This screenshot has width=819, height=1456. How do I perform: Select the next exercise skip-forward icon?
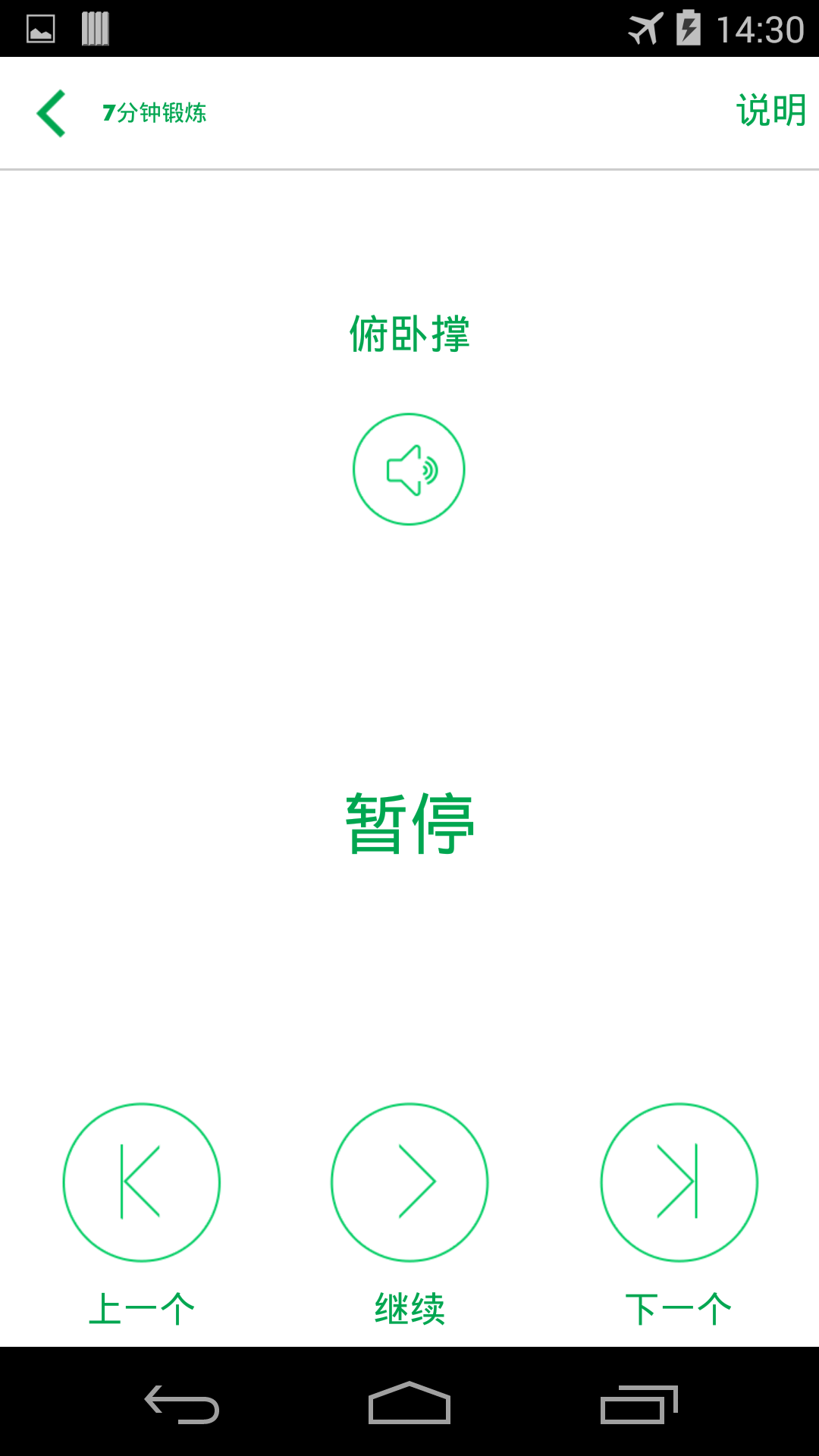[x=677, y=1182]
